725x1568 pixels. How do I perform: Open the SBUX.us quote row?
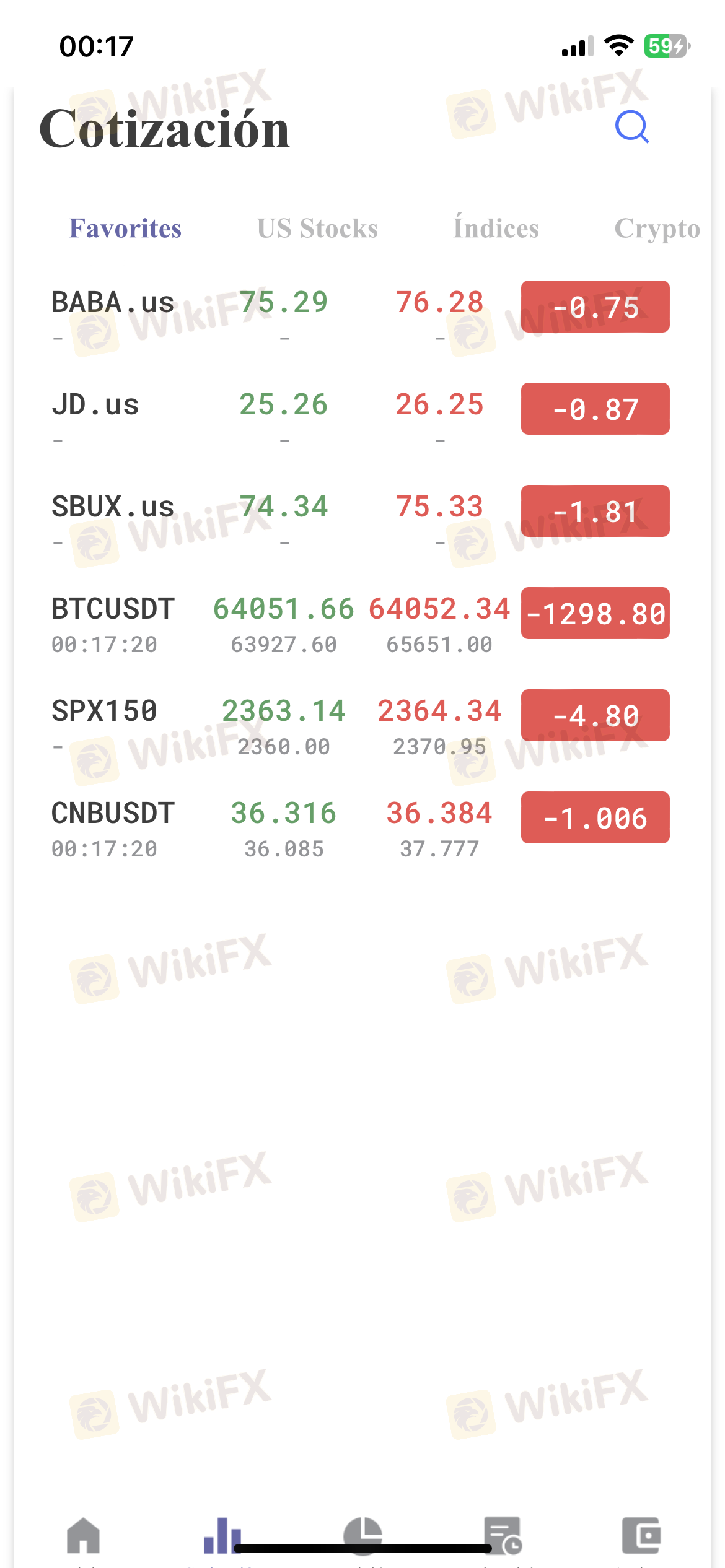(x=361, y=521)
